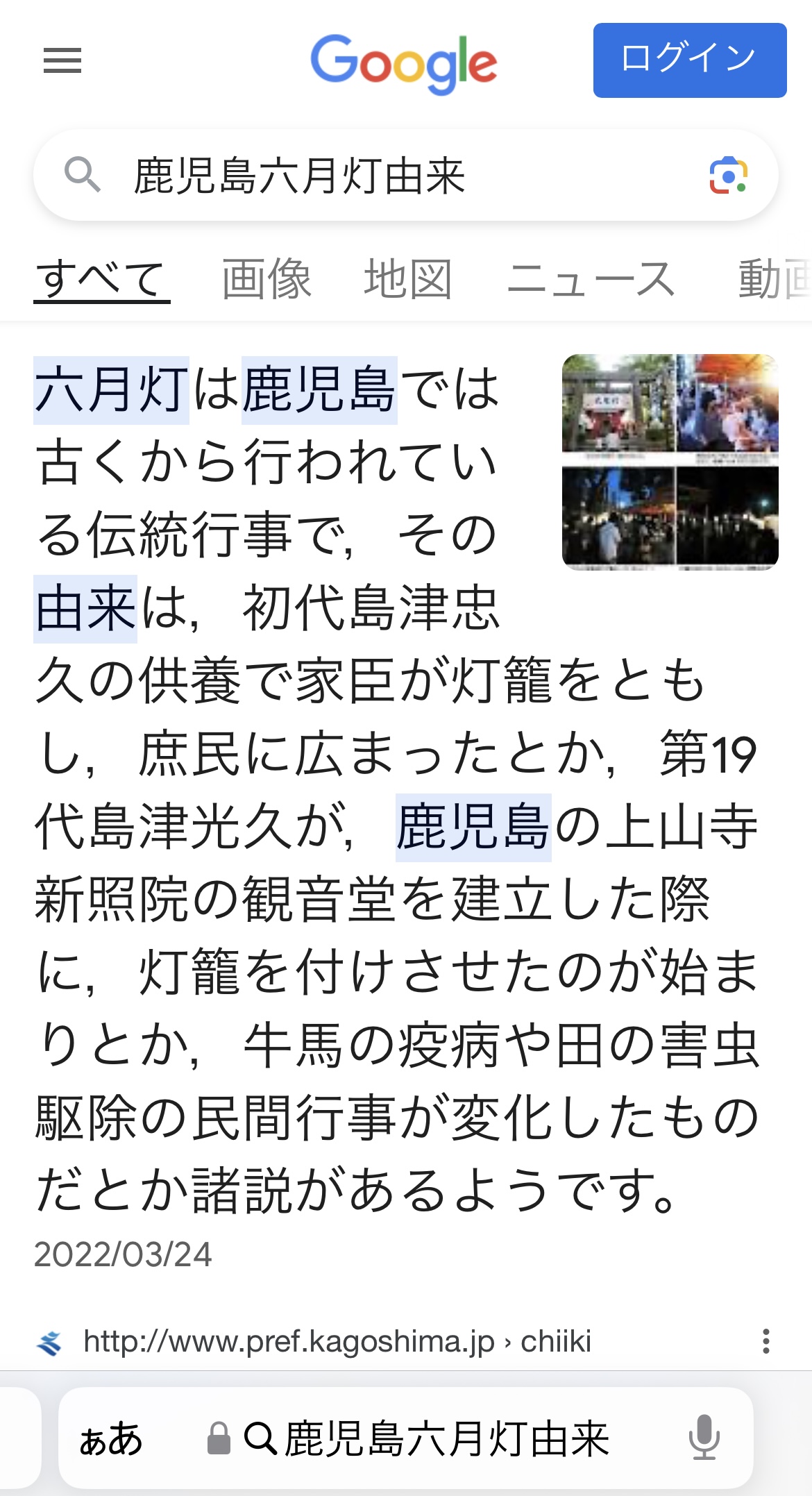The image size is (812, 1496).
Task: Open the Google hamburger menu
Action: (62, 60)
